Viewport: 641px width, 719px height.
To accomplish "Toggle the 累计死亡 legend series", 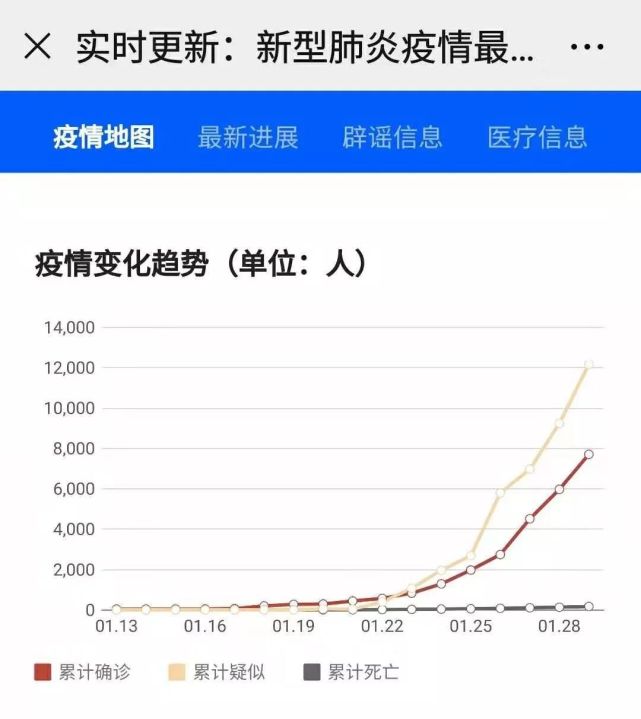I will click(x=351, y=672).
